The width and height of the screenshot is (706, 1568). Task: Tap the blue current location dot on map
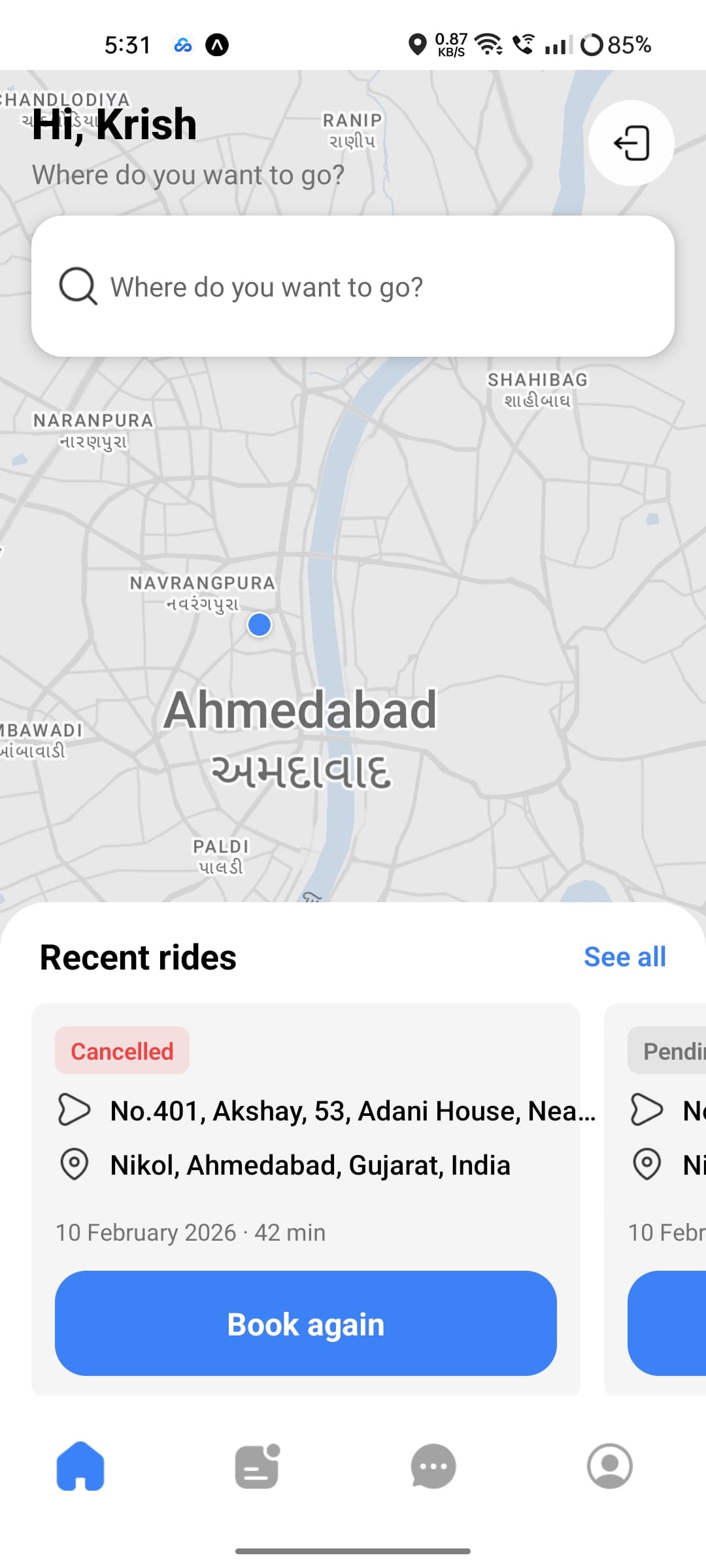coord(259,625)
